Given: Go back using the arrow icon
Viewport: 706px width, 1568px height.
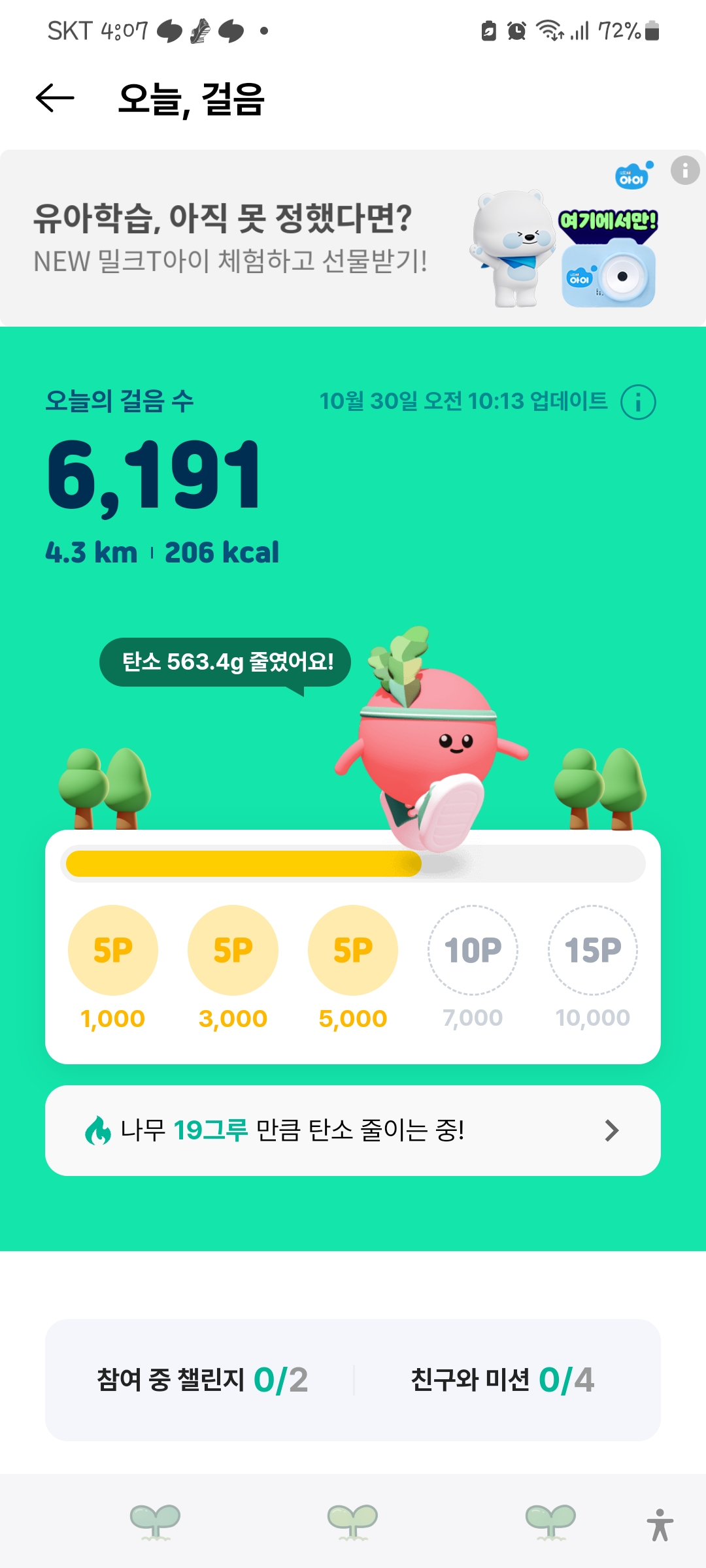Looking at the screenshot, I should click(x=55, y=99).
